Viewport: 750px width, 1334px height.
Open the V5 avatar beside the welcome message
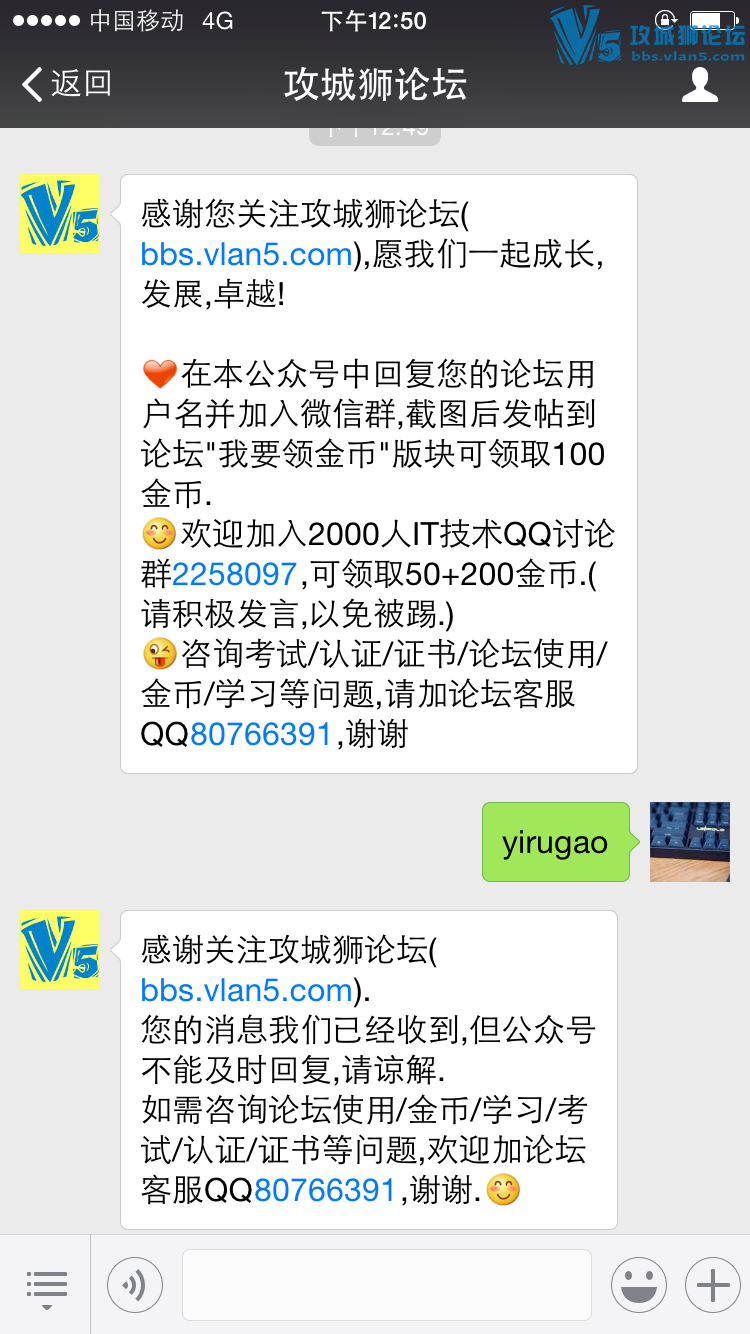click(60, 214)
